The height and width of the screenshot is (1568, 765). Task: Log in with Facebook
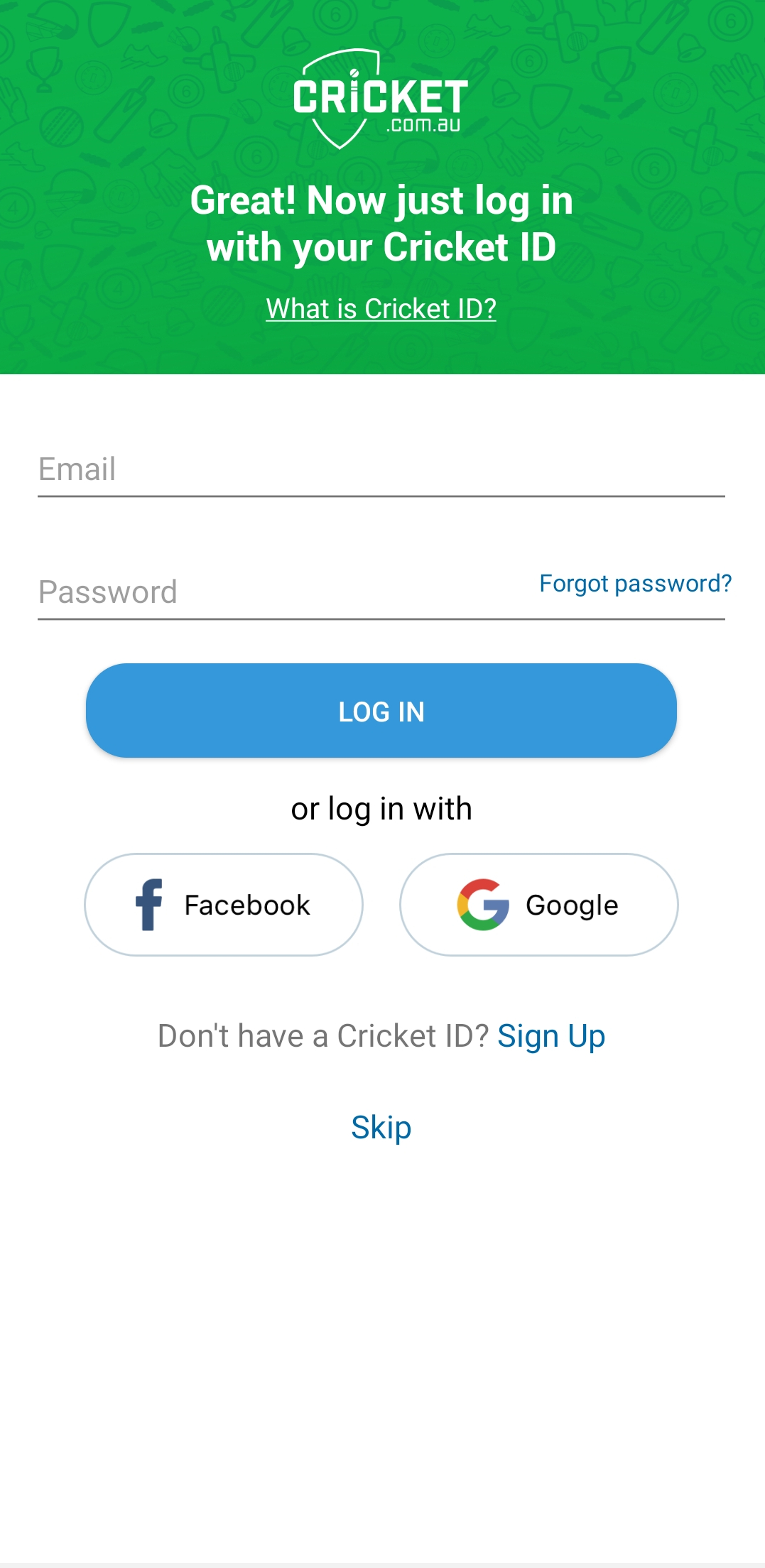click(224, 905)
